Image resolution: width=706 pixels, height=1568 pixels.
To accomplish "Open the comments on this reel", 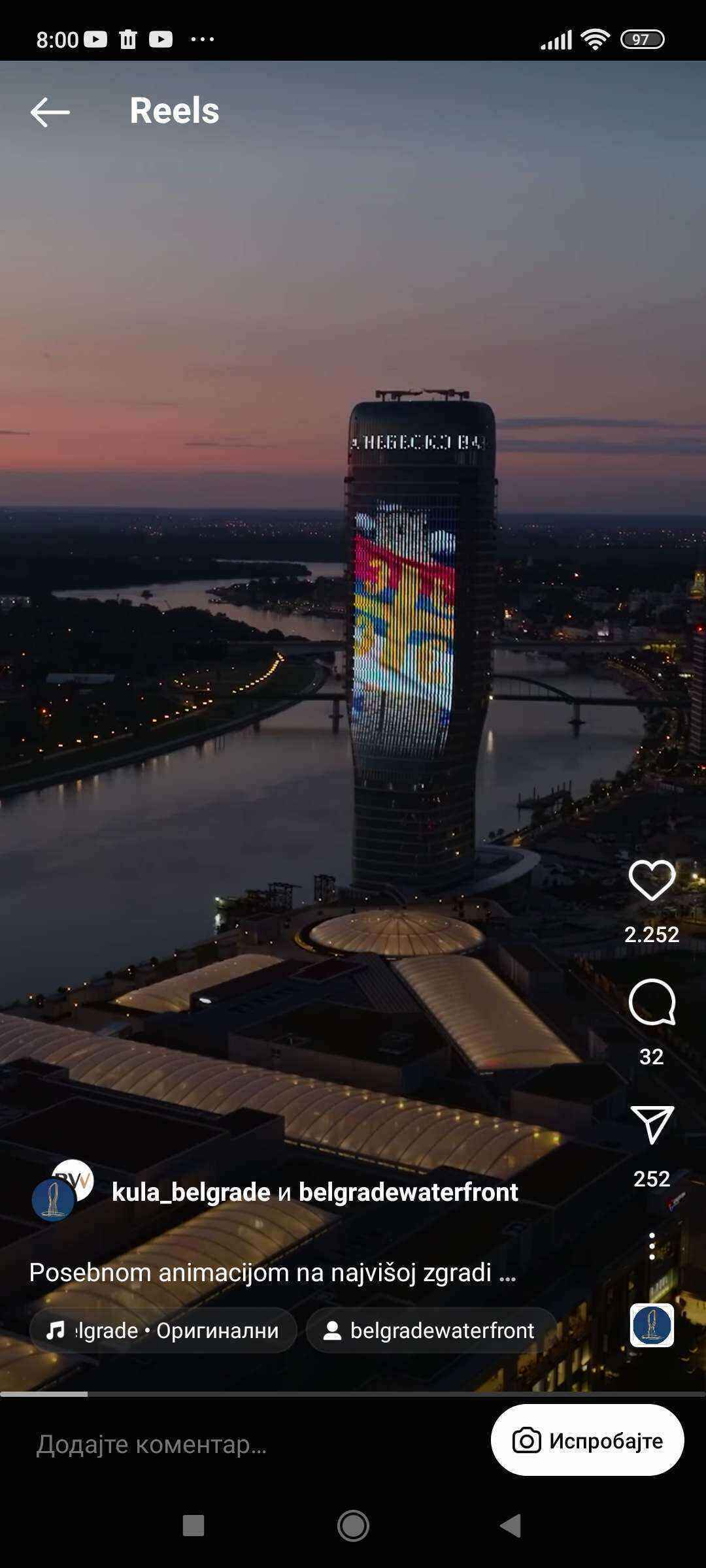I will 652,1002.
